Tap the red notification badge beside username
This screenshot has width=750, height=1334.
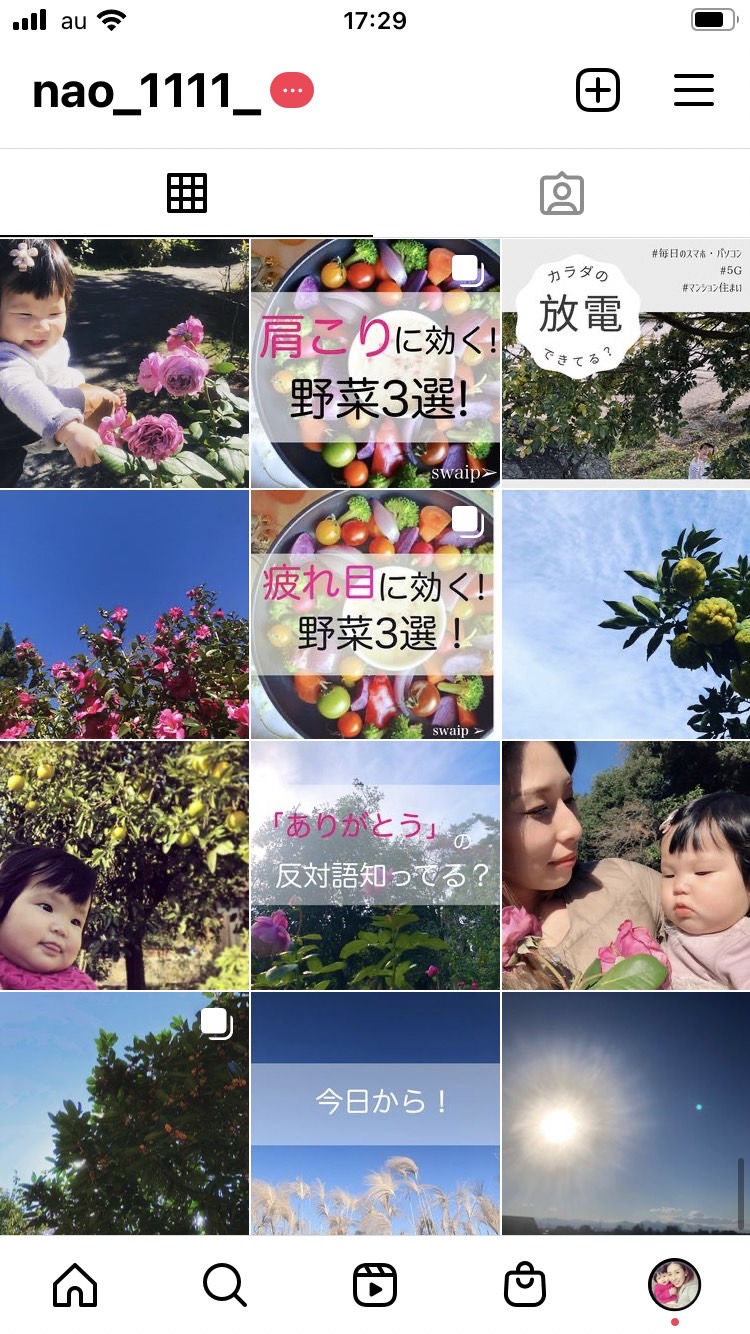[292, 91]
